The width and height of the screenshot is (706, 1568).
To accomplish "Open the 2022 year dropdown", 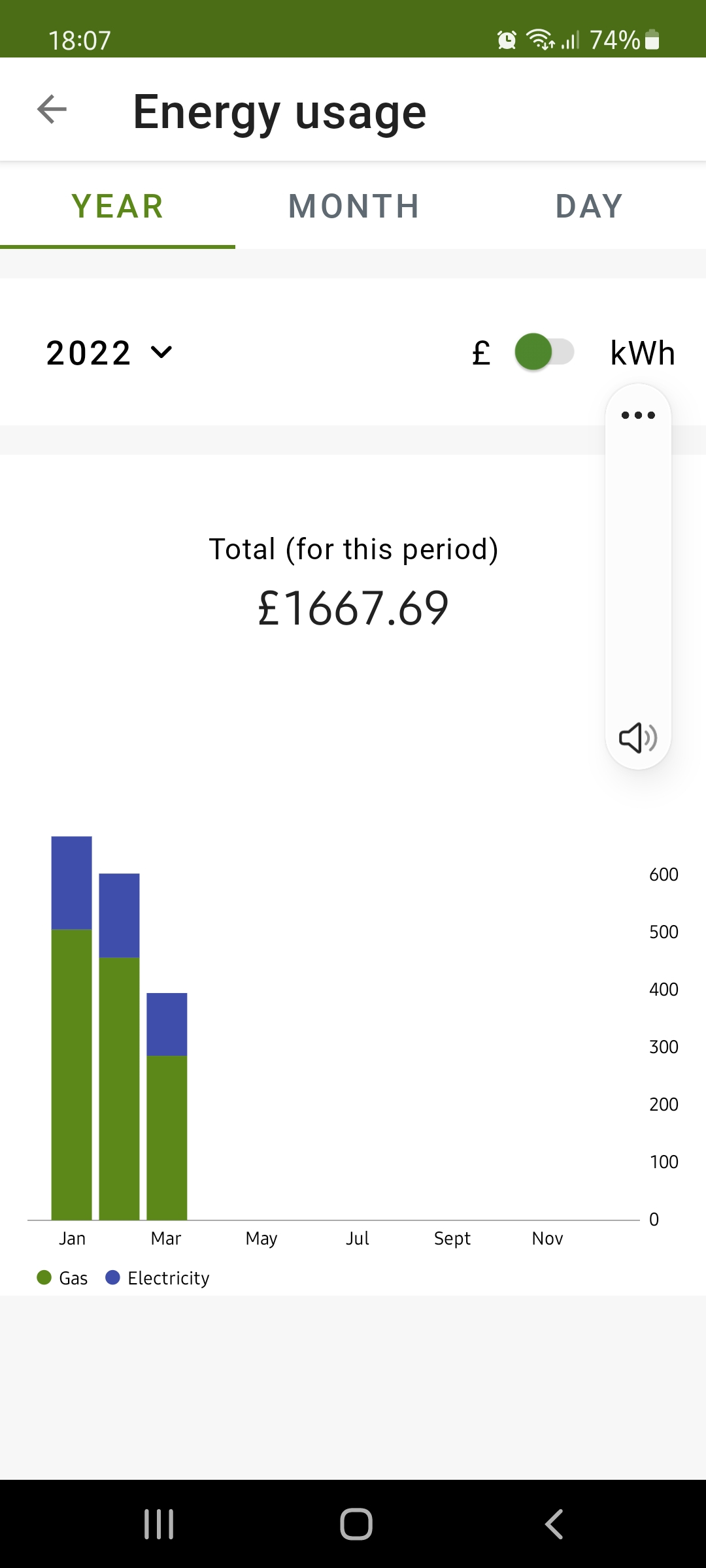I will (x=109, y=353).
